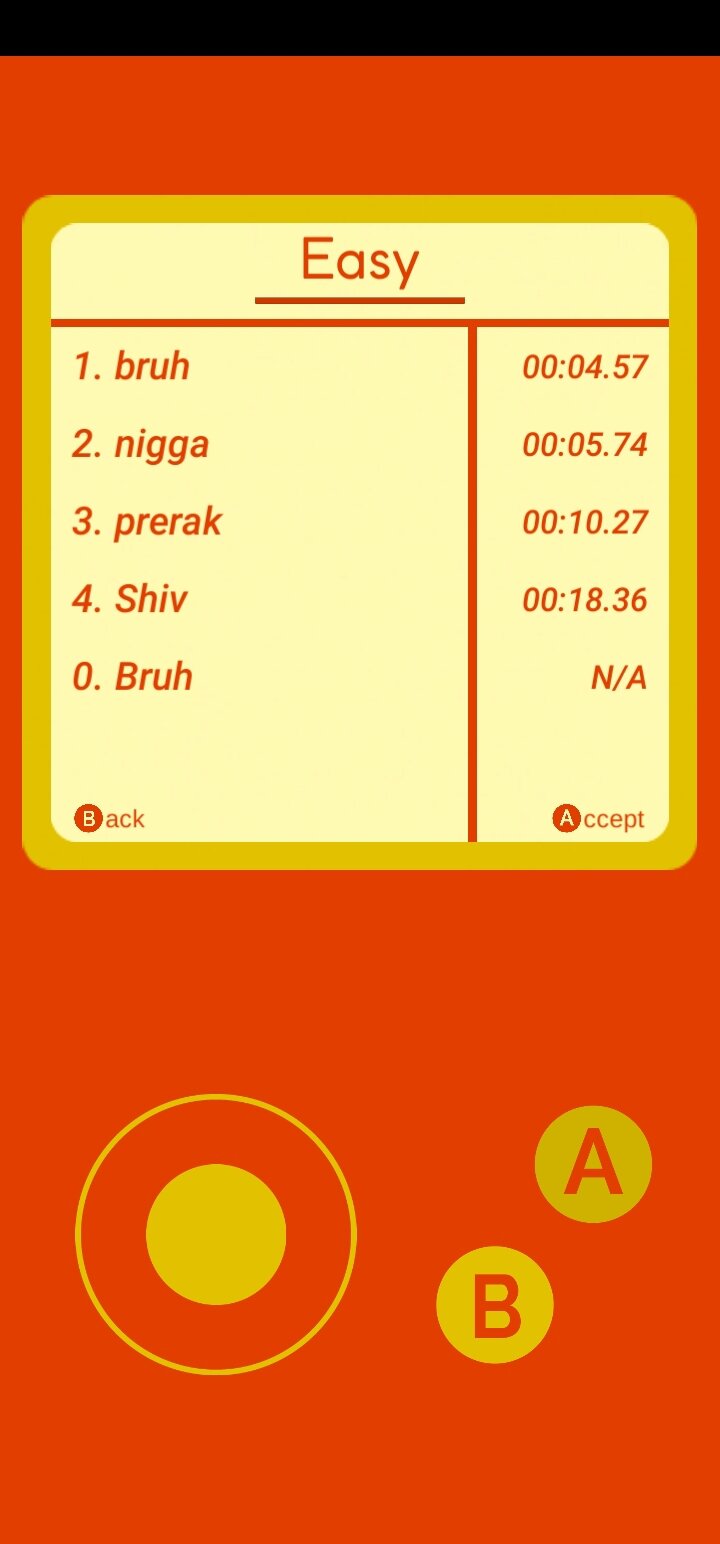Tap the large B action button

pyautogui.click(x=495, y=1305)
